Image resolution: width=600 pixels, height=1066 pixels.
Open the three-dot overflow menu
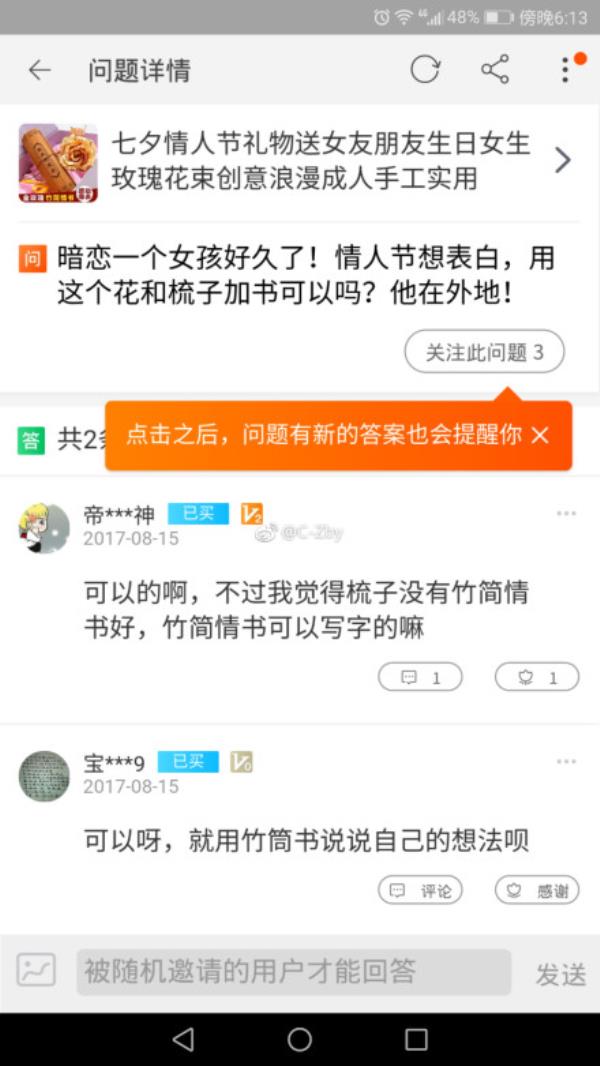(565, 70)
